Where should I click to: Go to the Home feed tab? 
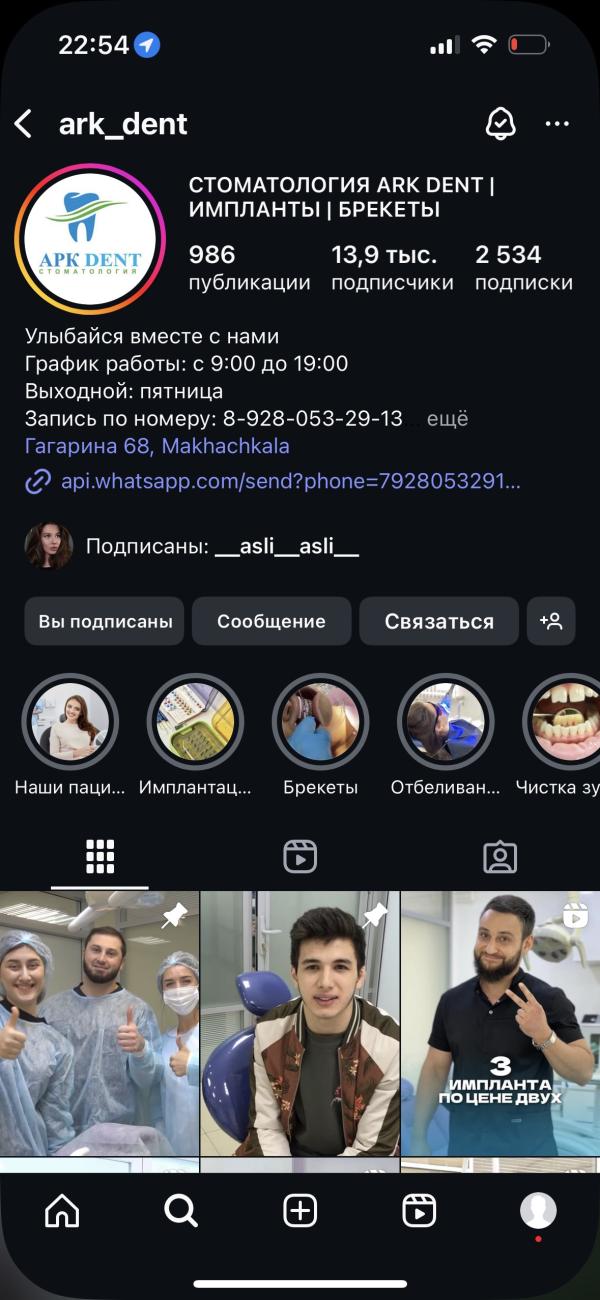[x=62, y=1211]
